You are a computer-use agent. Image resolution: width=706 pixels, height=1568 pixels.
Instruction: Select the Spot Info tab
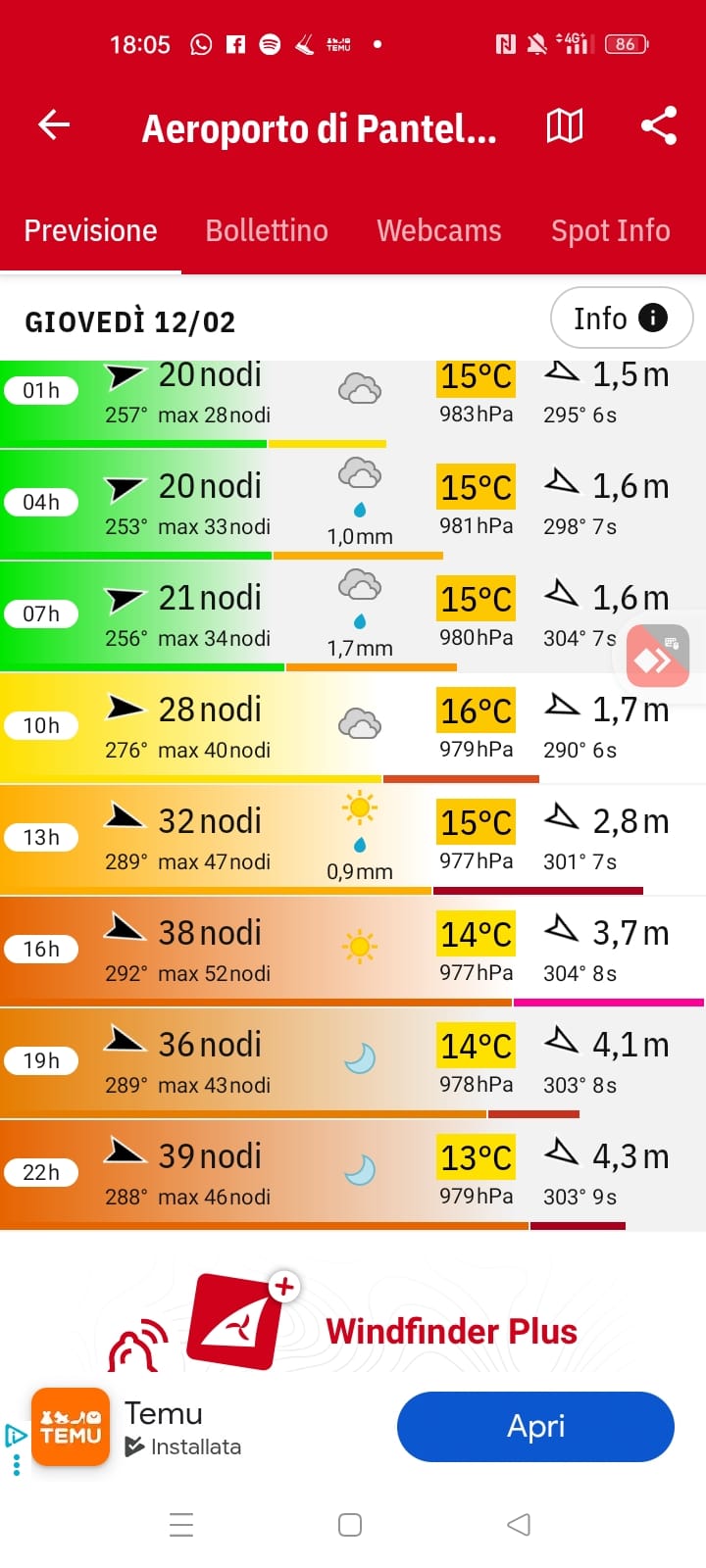click(x=610, y=230)
